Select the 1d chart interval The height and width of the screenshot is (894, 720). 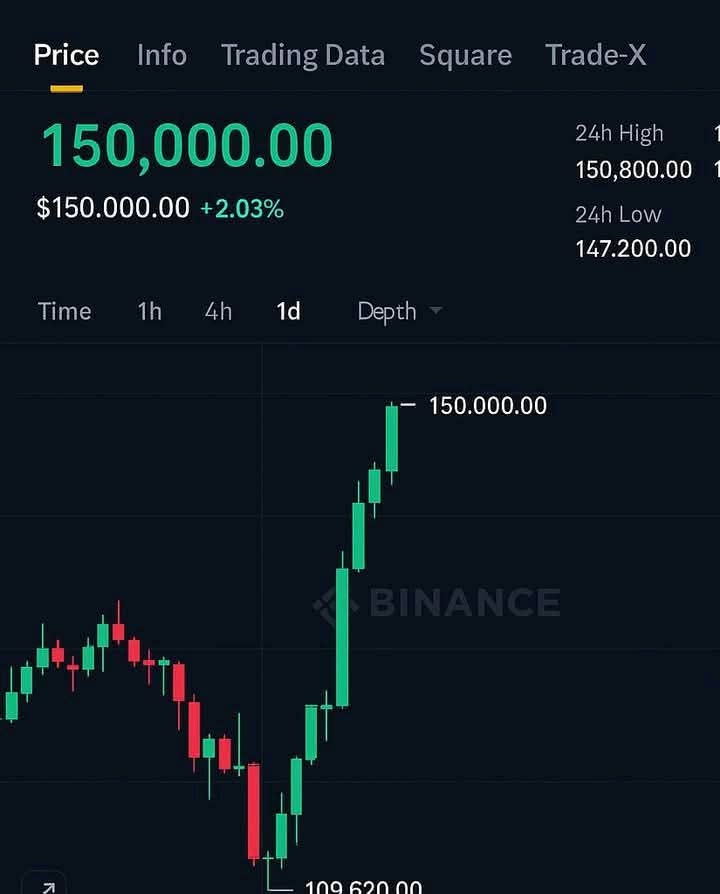point(288,311)
